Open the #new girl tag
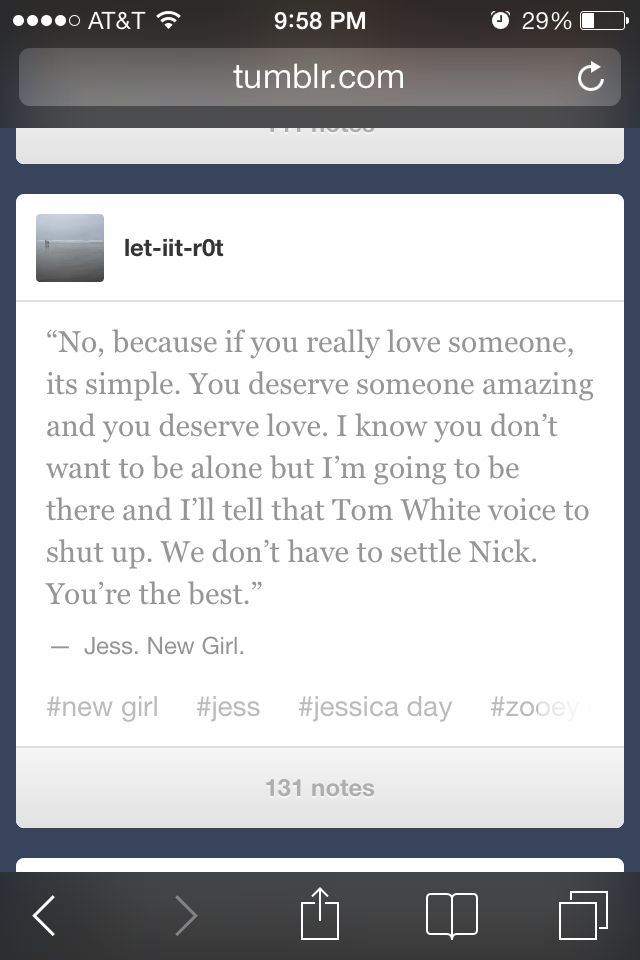Image resolution: width=640 pixels, height=960 pixels. (102, 707)
